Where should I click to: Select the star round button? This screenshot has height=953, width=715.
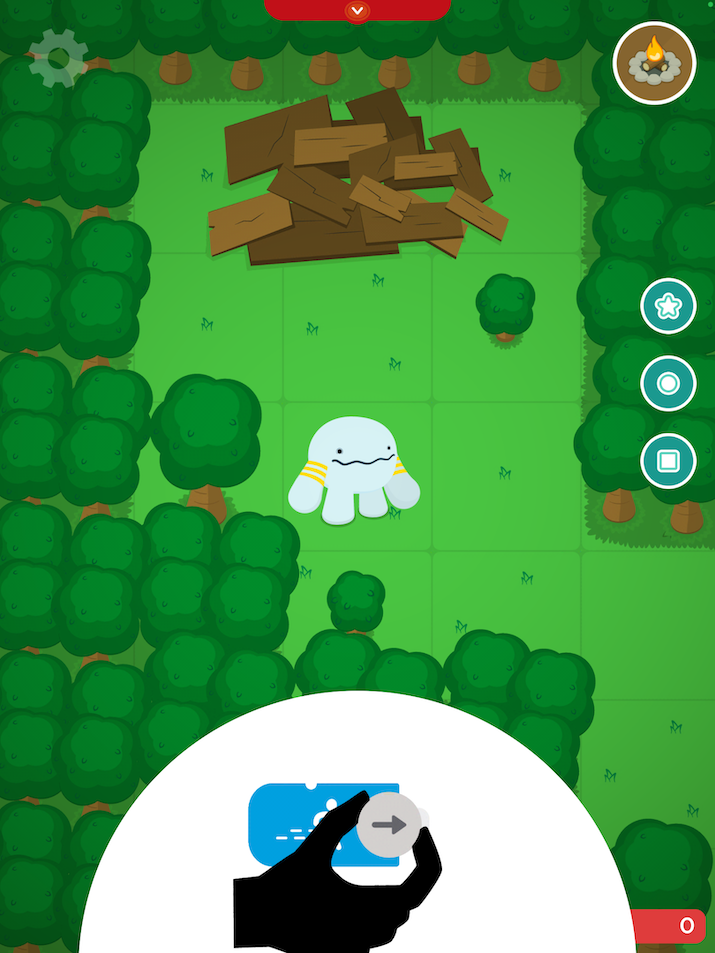click(668, 306)
